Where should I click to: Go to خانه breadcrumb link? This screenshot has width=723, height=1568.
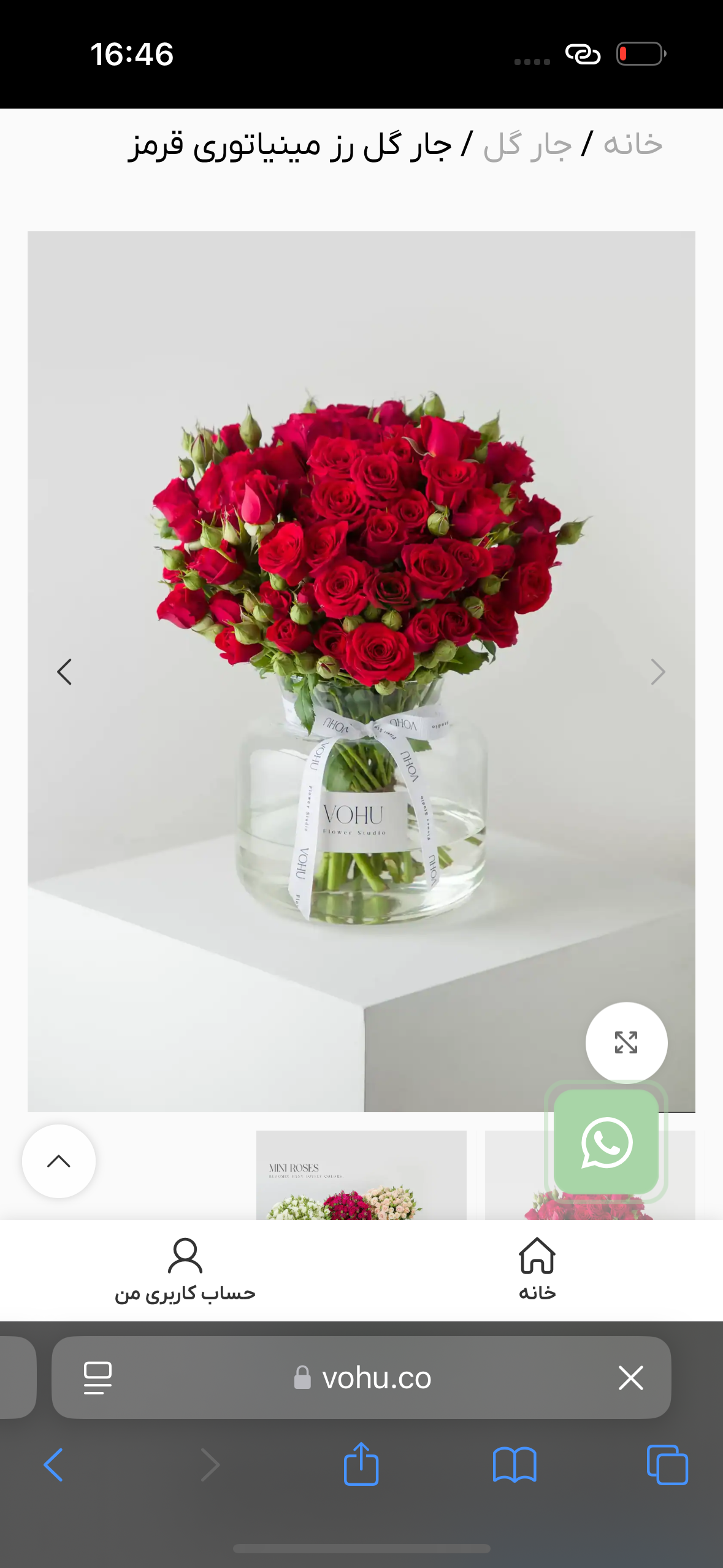[x=632, y=145]
